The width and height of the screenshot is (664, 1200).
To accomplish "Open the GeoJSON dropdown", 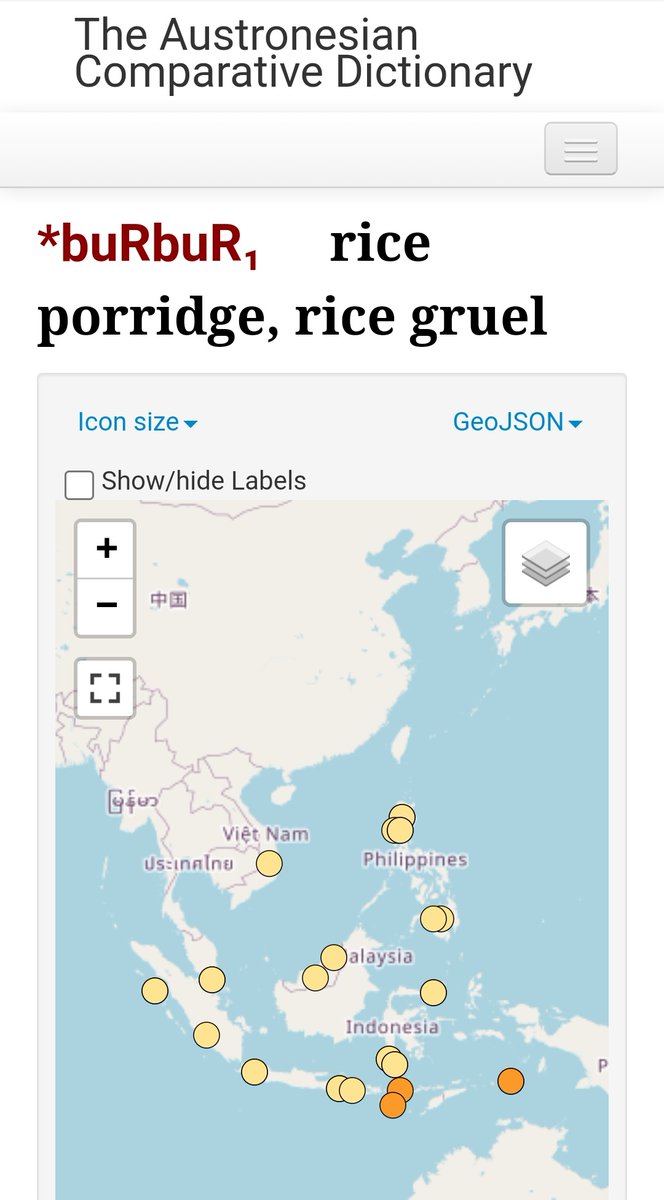I will [517, 422].
